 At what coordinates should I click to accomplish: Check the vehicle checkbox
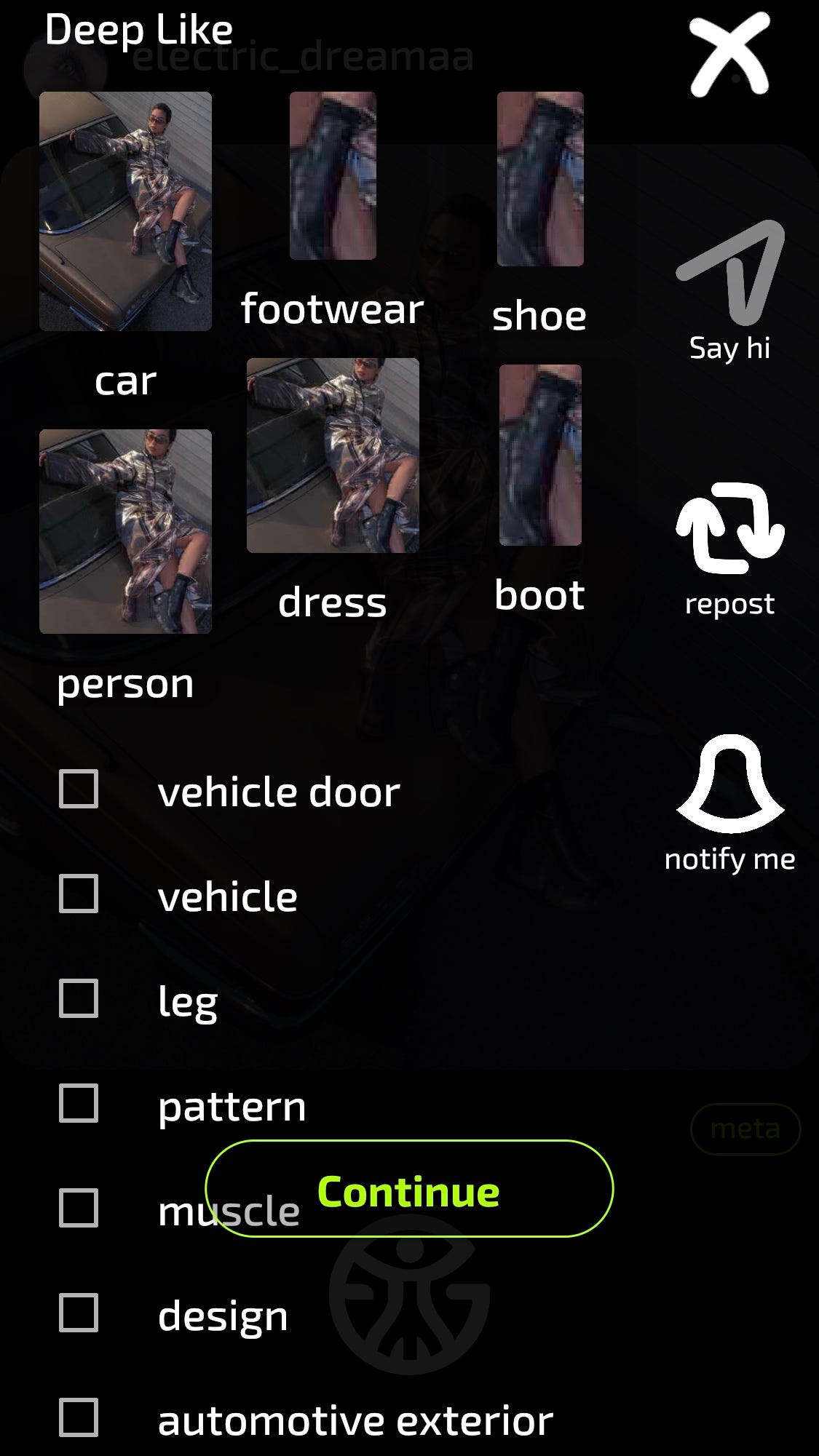click(x=79, y=894)
